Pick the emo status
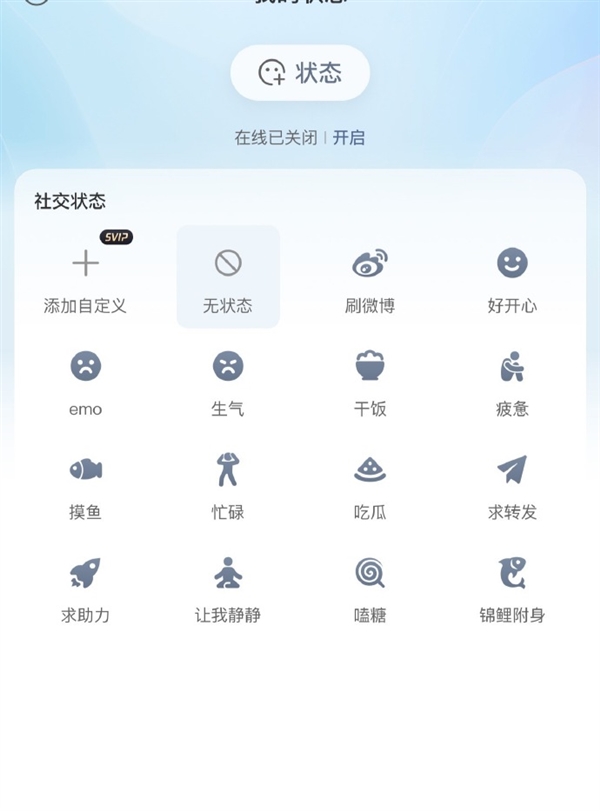The image size is (600, 811). click(x=86, y=381)
